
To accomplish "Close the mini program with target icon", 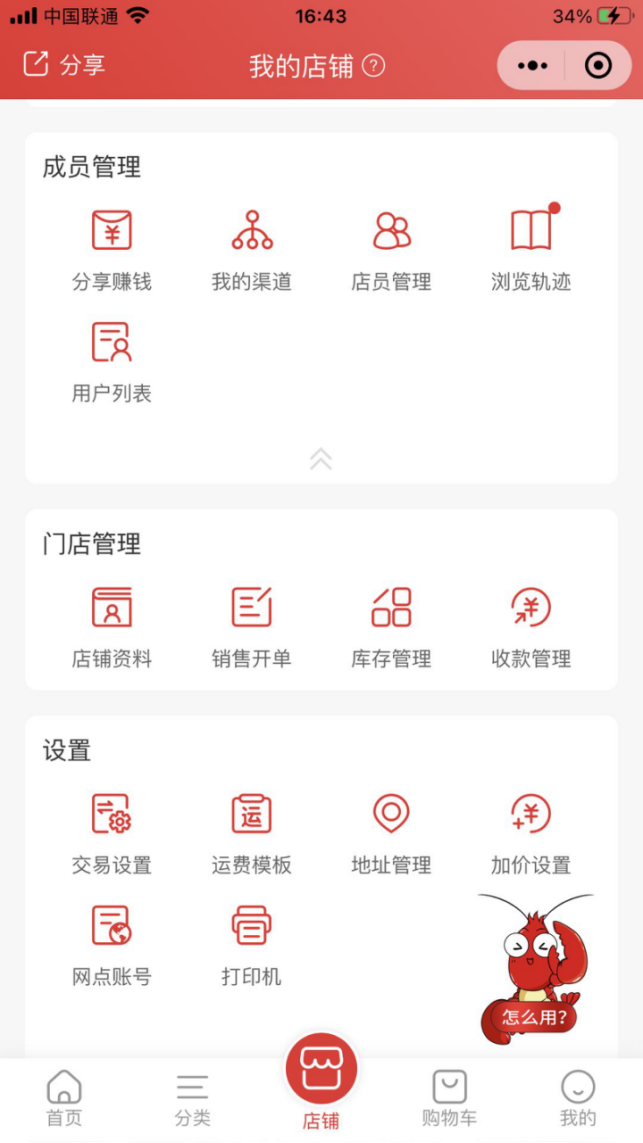I will pos(598,66).
